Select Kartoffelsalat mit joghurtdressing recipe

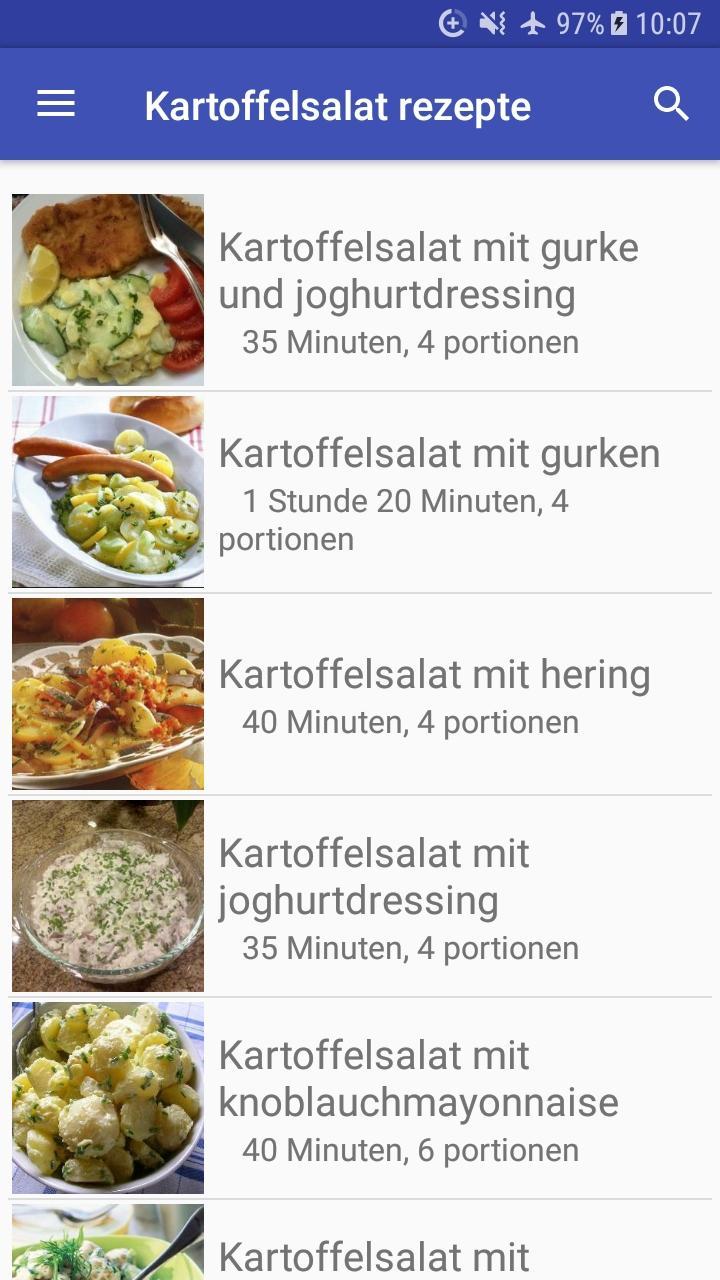(360, 896)
